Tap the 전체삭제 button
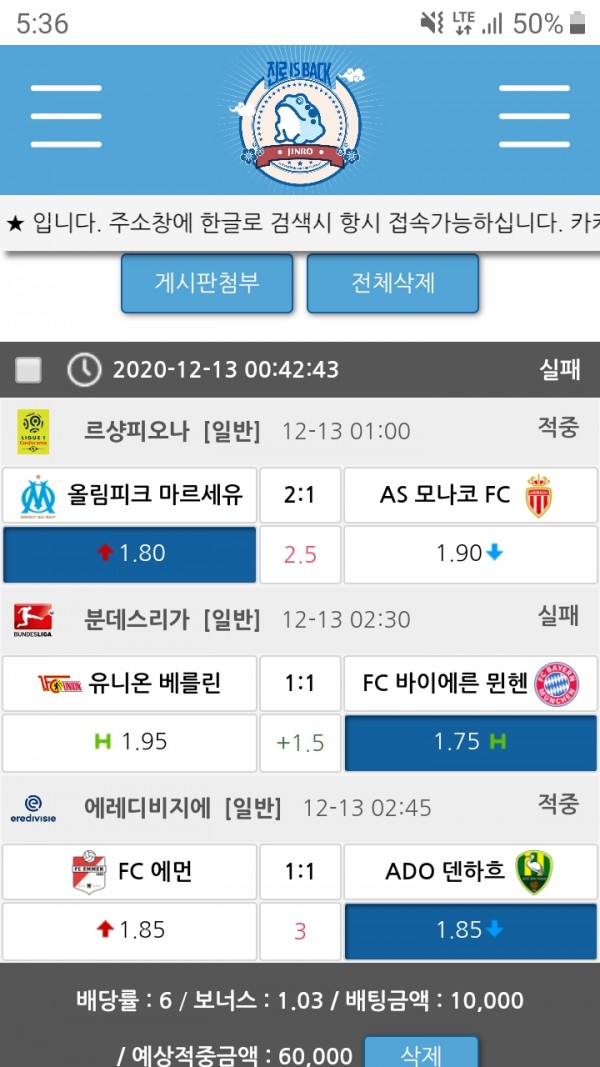Screen dimensions: 600x1067 click(x=392, y=283)
